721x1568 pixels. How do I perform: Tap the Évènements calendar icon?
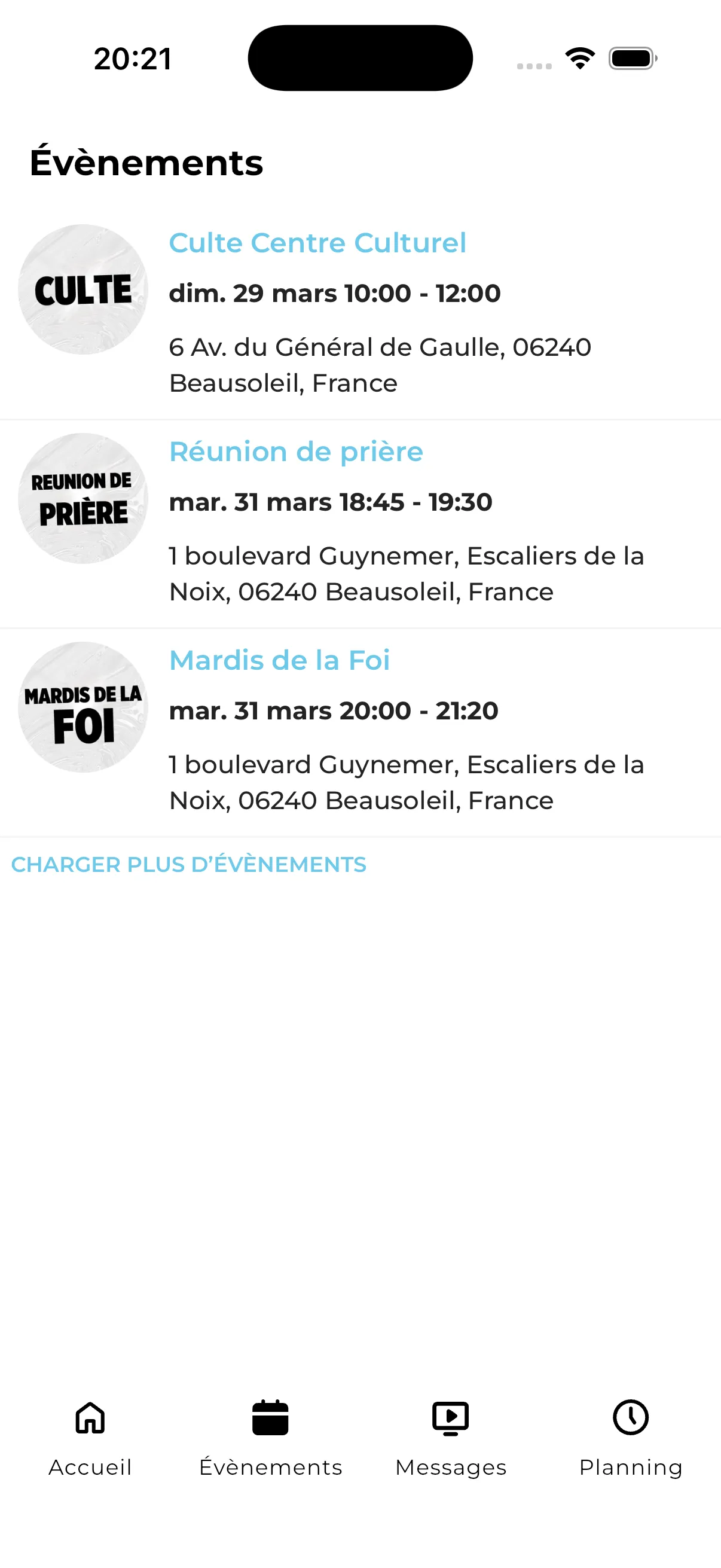[270, 1418]
